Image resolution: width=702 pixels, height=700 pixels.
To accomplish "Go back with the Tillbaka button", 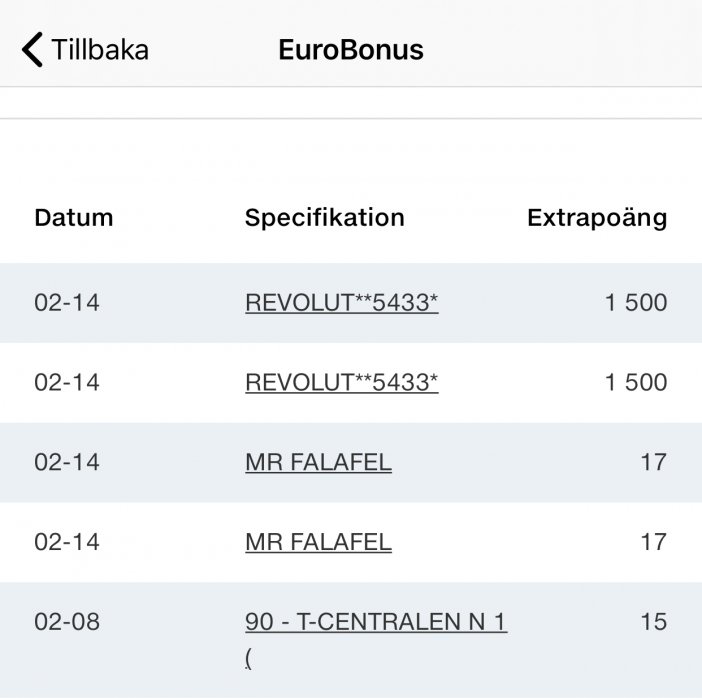I will tap(86, 49).
